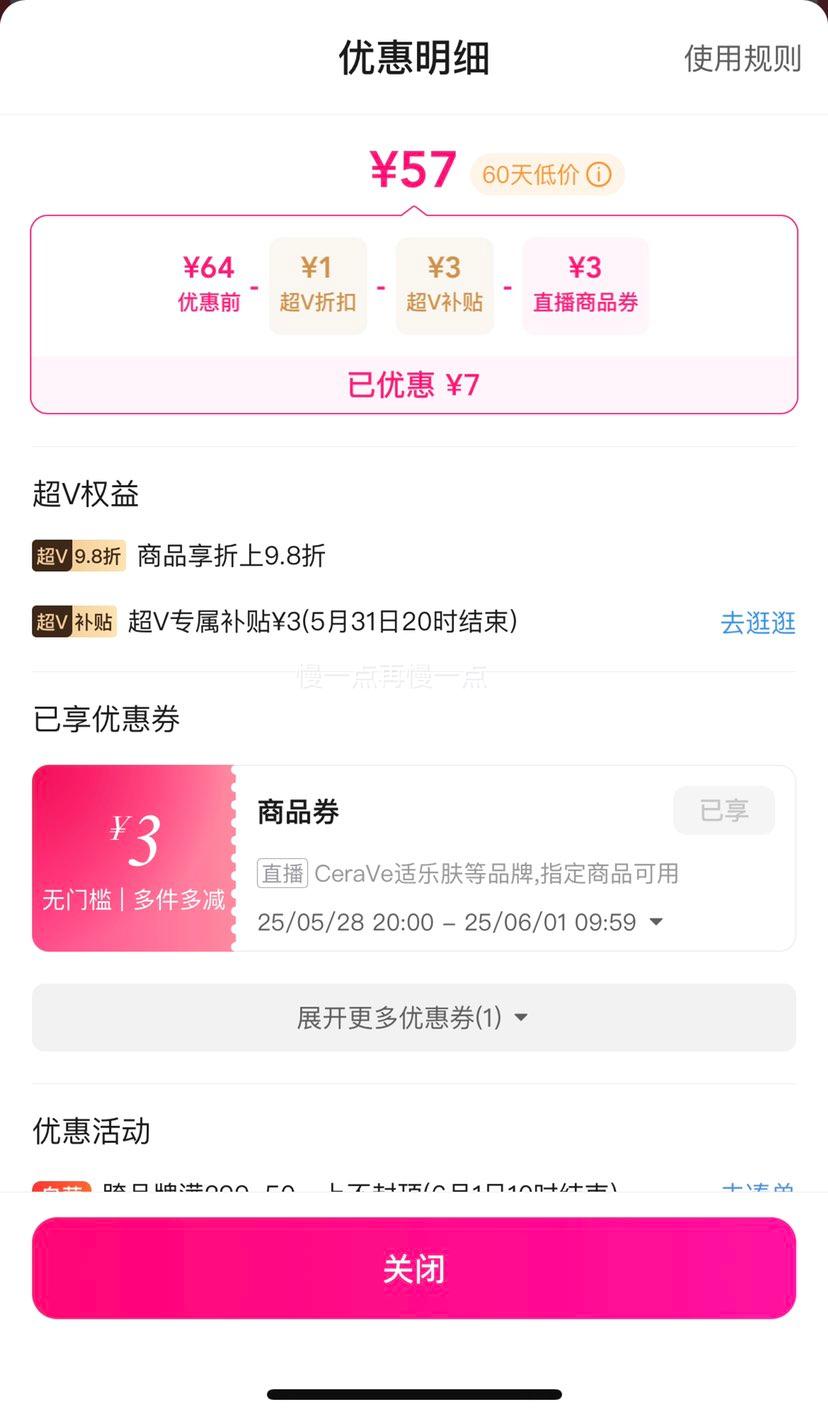Tap 去凑单 link in 优惠活动
828x1416 pixels.
pyautogui.click(x=758, y=1187)
